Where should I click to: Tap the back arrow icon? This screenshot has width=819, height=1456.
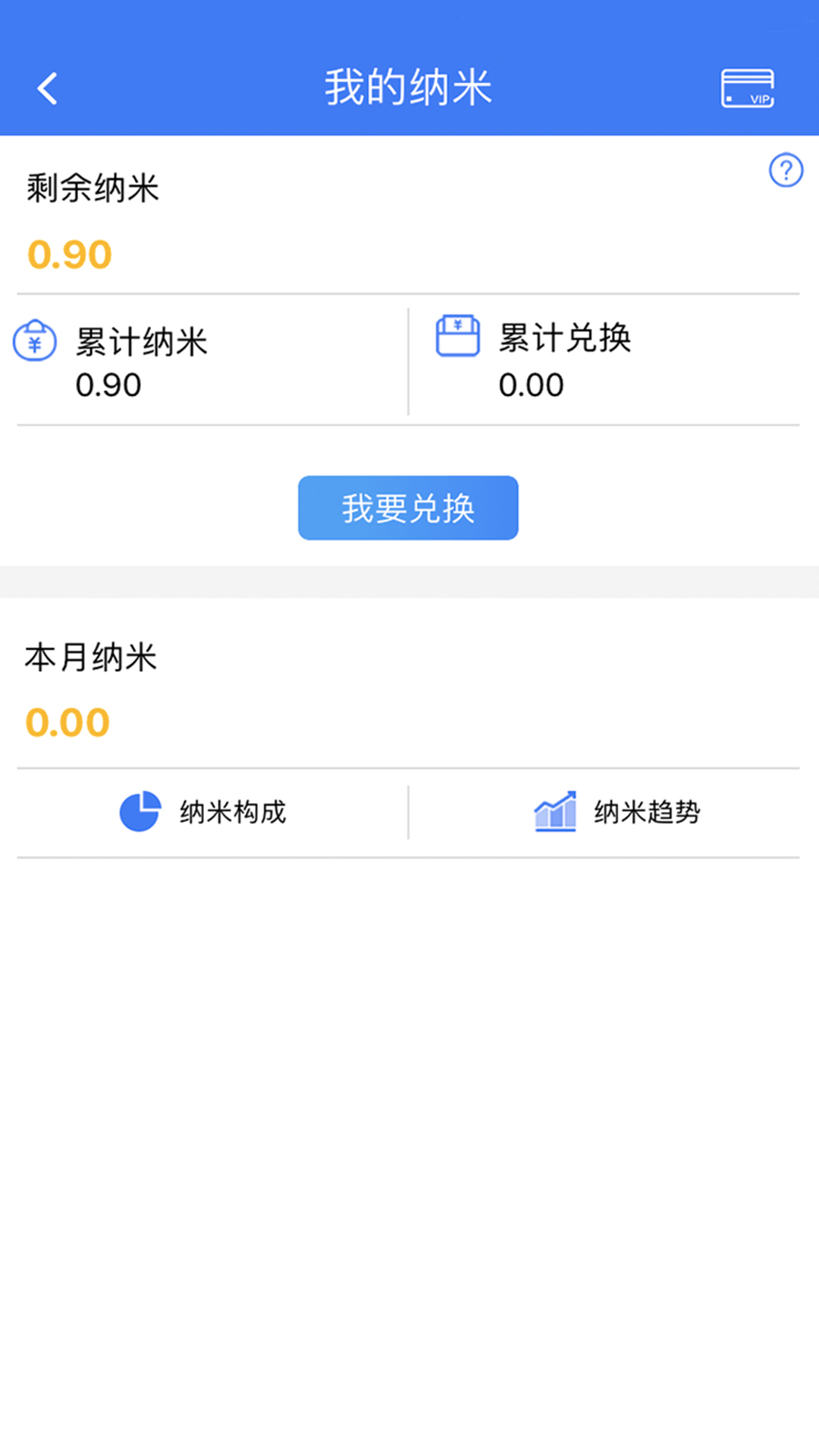pos(48,86)
